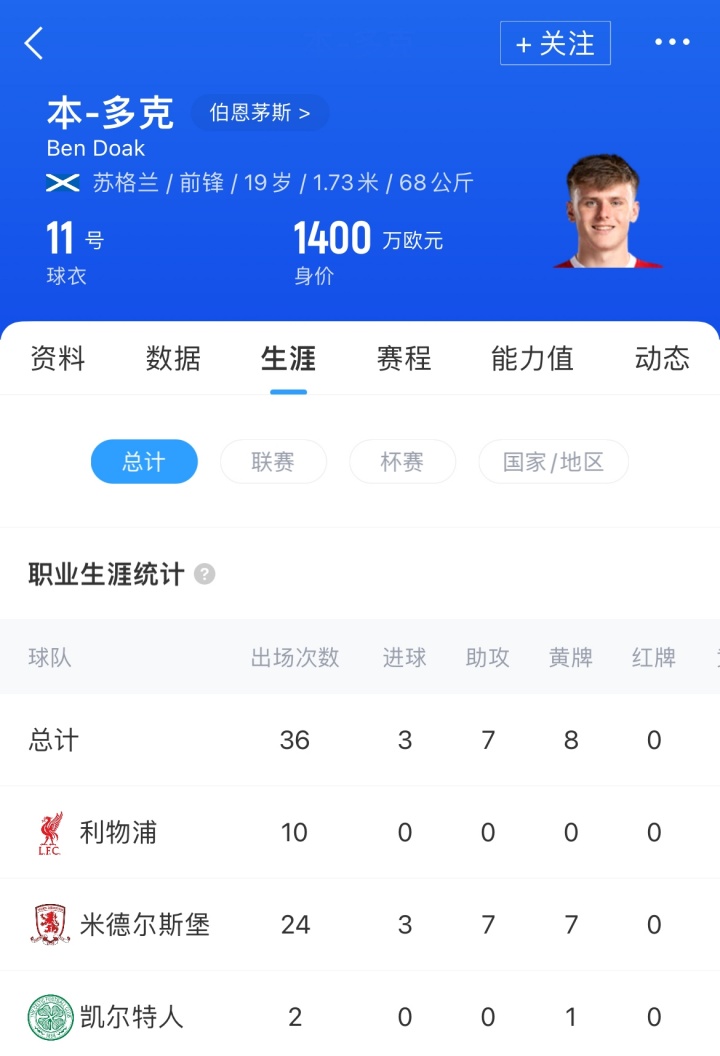The width and height of the screenshot is (720, 1056).
Task: Follow Ben Doak with the 关注 button
Action: click(555, 43)
